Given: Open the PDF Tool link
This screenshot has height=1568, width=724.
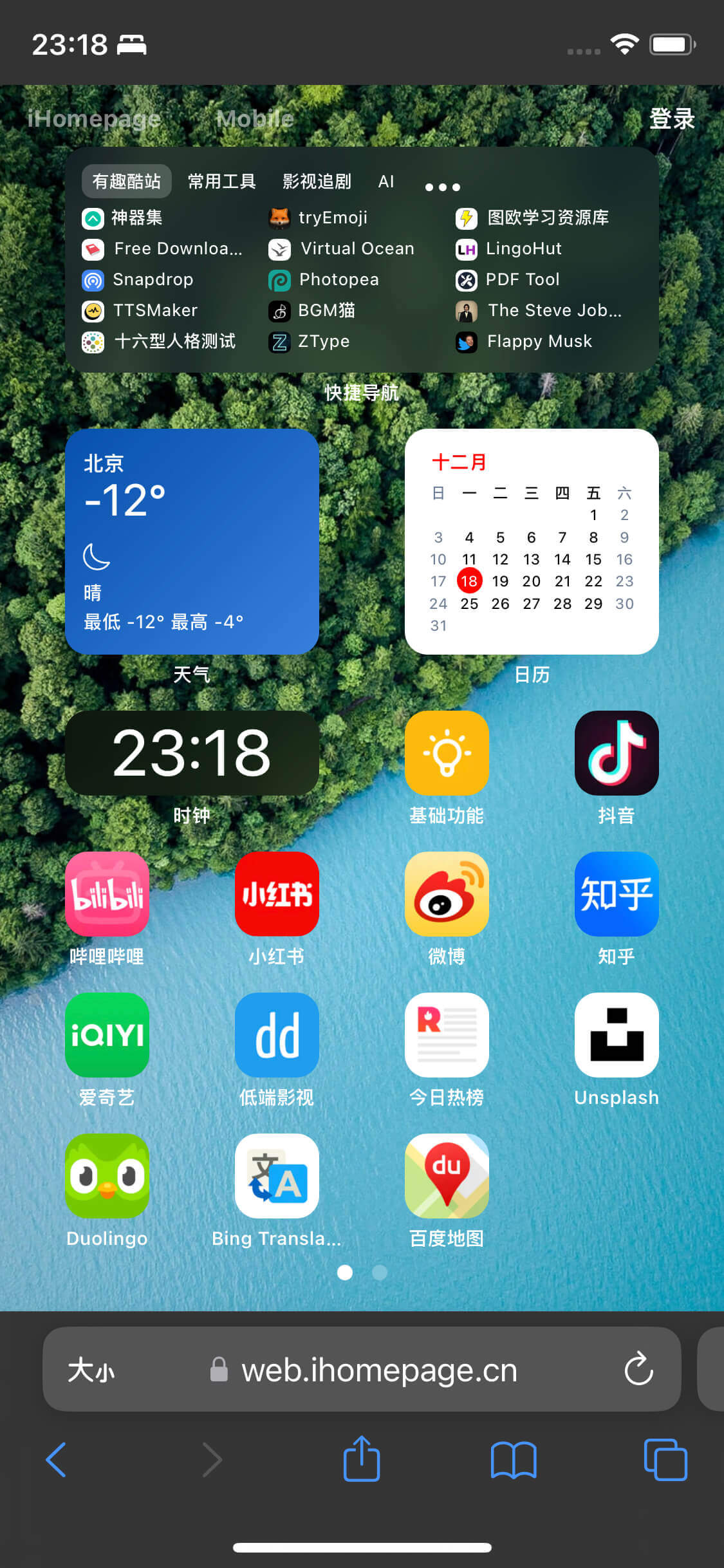Looking at the screenshot, I should pos(521,279).
